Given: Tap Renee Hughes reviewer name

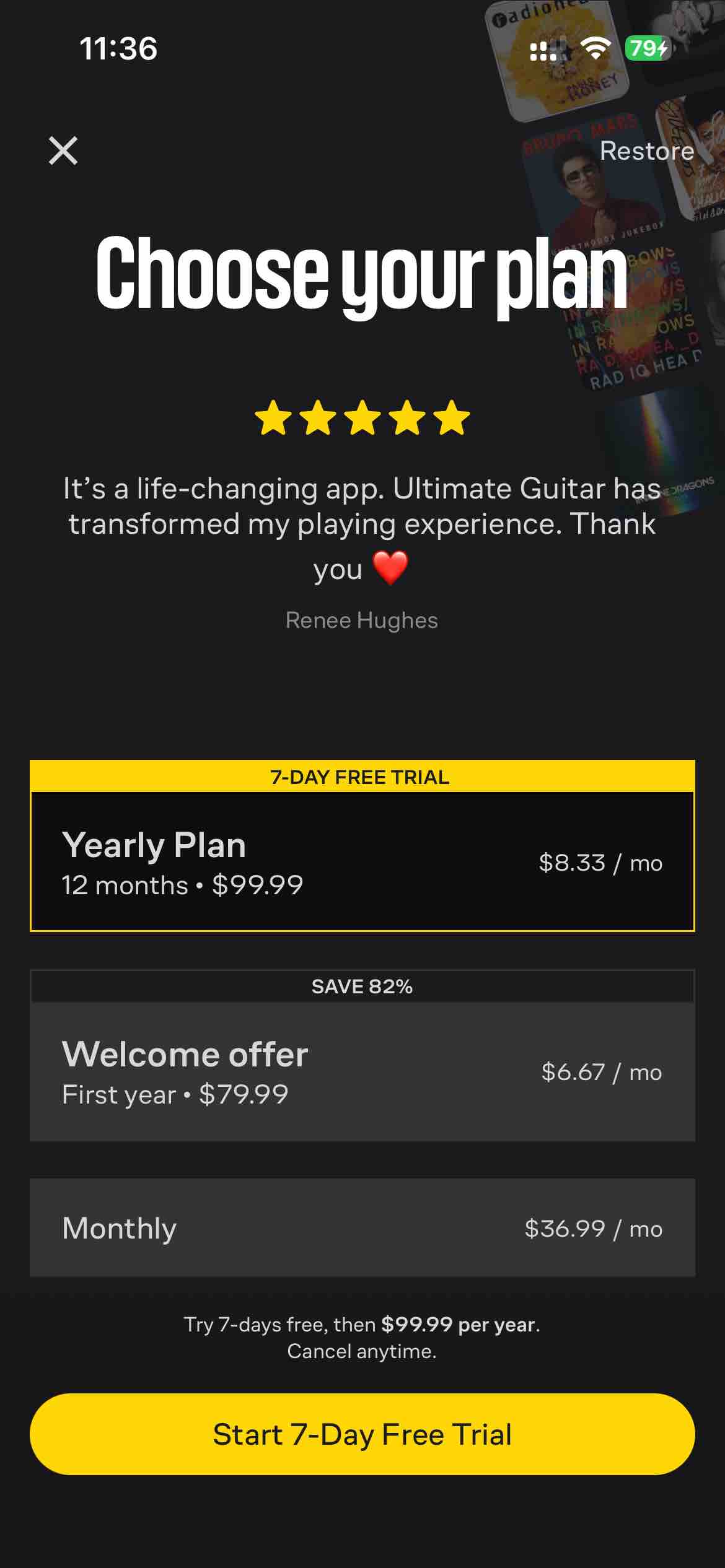Looking at the screenshot, I should coord(362,619).
